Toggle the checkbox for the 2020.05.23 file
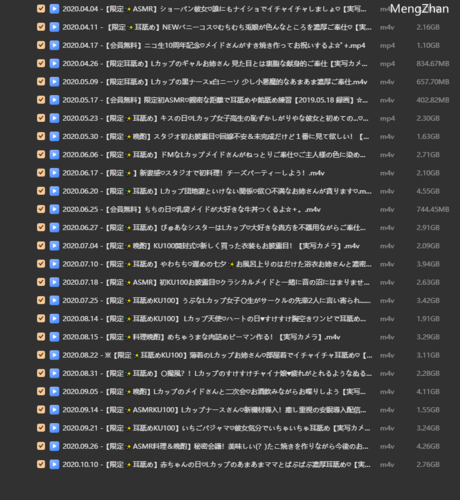 point(41,118)
